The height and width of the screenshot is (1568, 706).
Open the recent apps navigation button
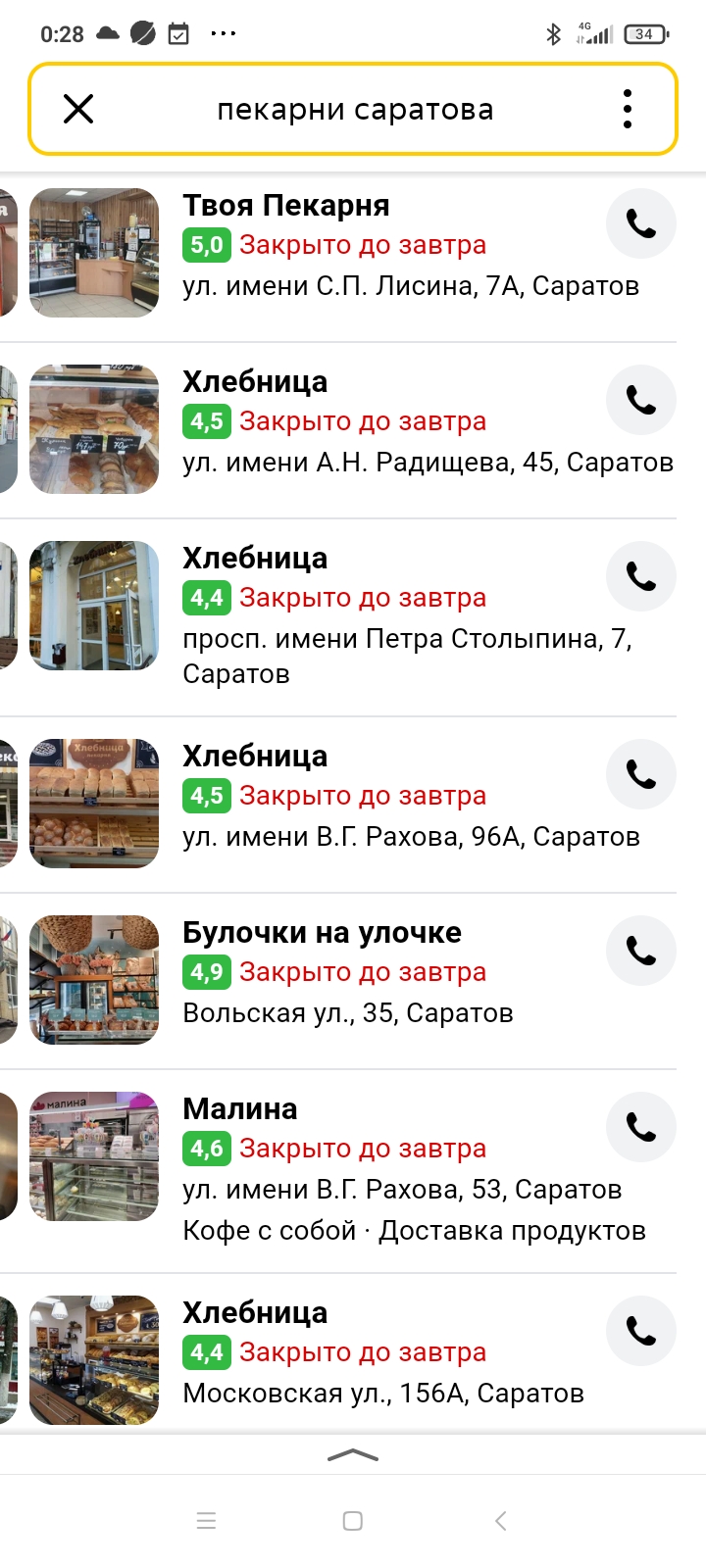point(206,1520)
